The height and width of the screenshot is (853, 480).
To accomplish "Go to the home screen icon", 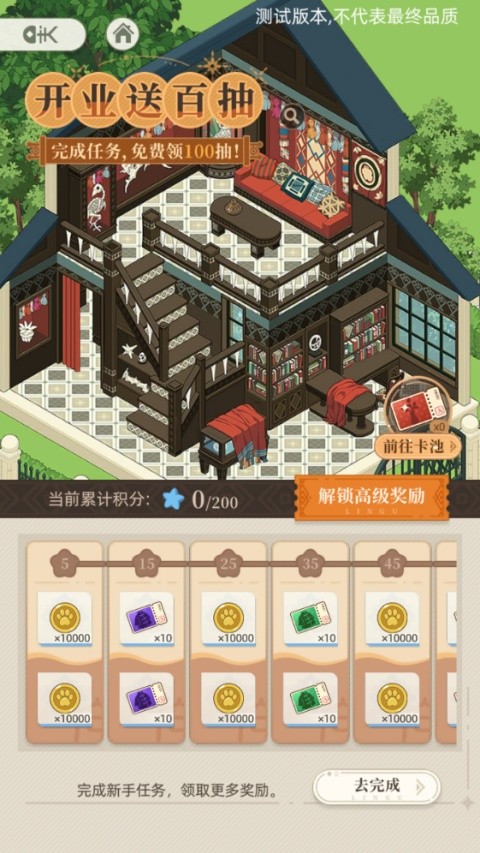I will click(x=124, y=35).
